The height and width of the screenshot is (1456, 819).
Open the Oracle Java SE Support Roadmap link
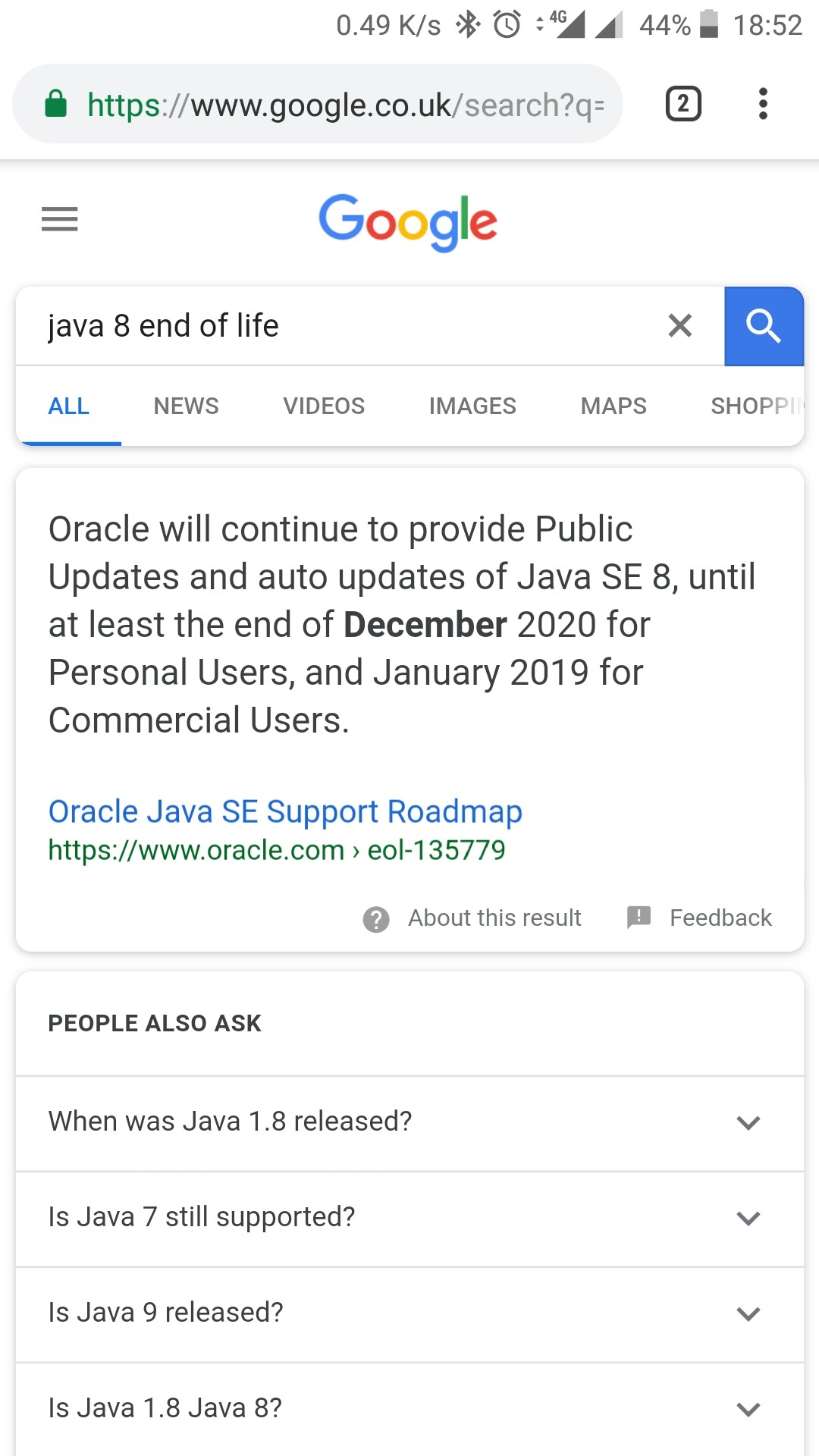[285, 811]
